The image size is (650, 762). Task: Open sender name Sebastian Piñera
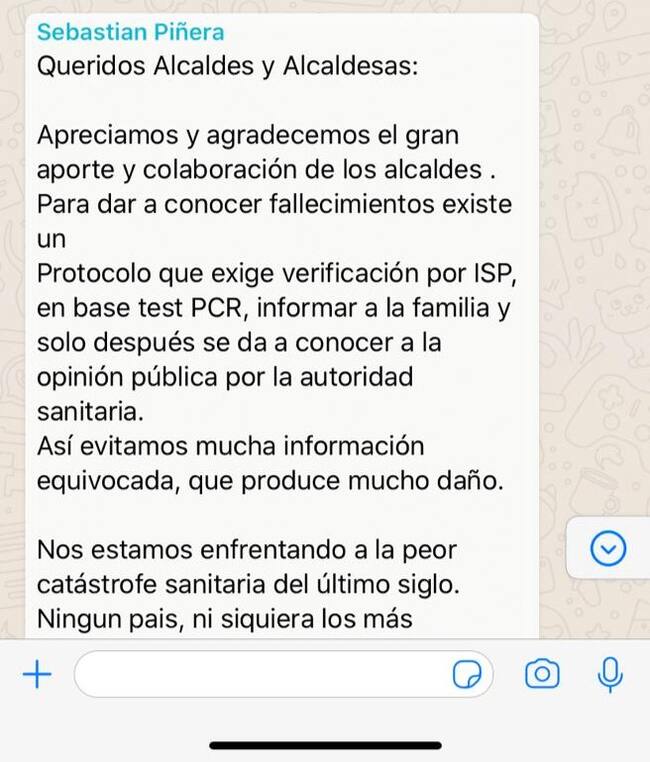click(130, 31)
